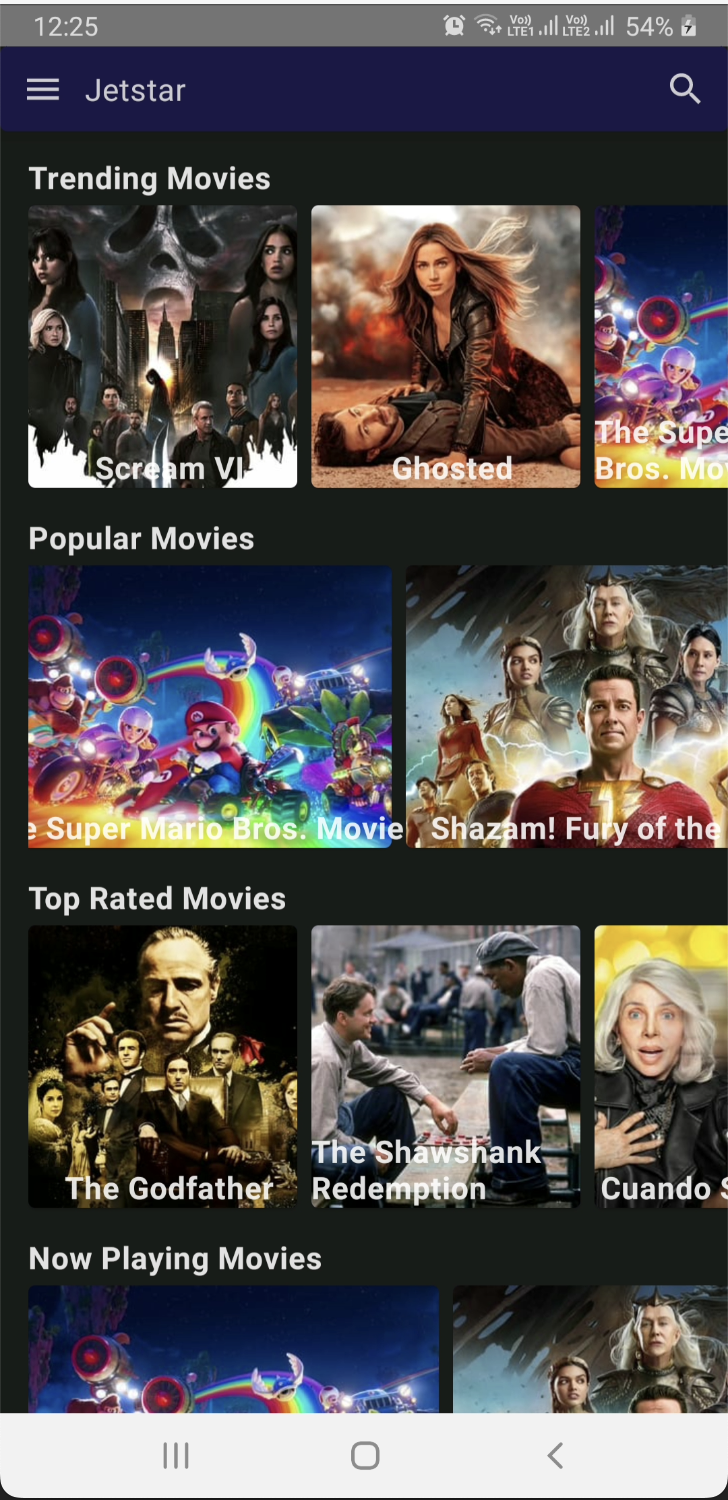Select the Cuando movie card in Top Rated
The width and height of the screenshot is (728, 1500).
pyautogui.click(x=661, y=1067)
